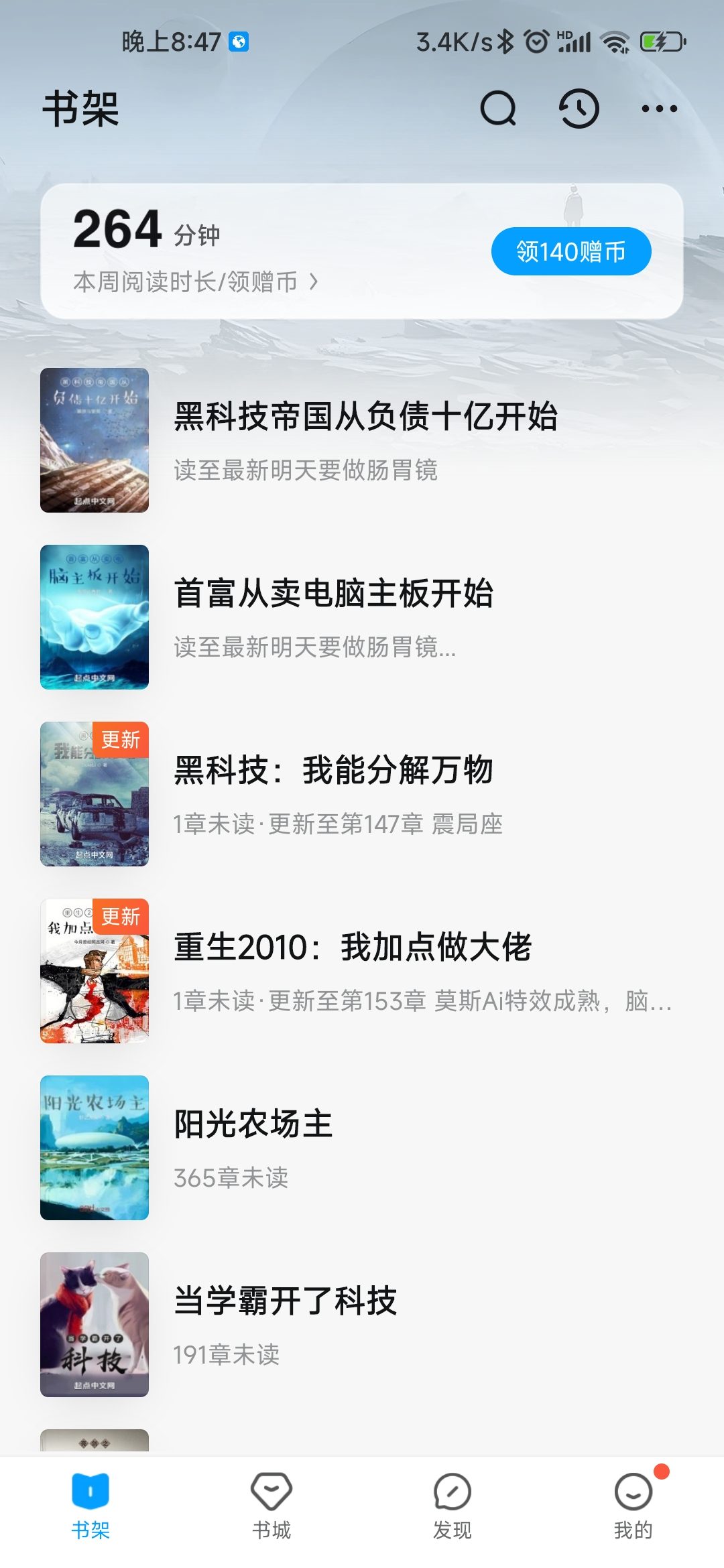Open the three-dot overflow menu
The image size is (724, 1568).
[x=659, y=109]
